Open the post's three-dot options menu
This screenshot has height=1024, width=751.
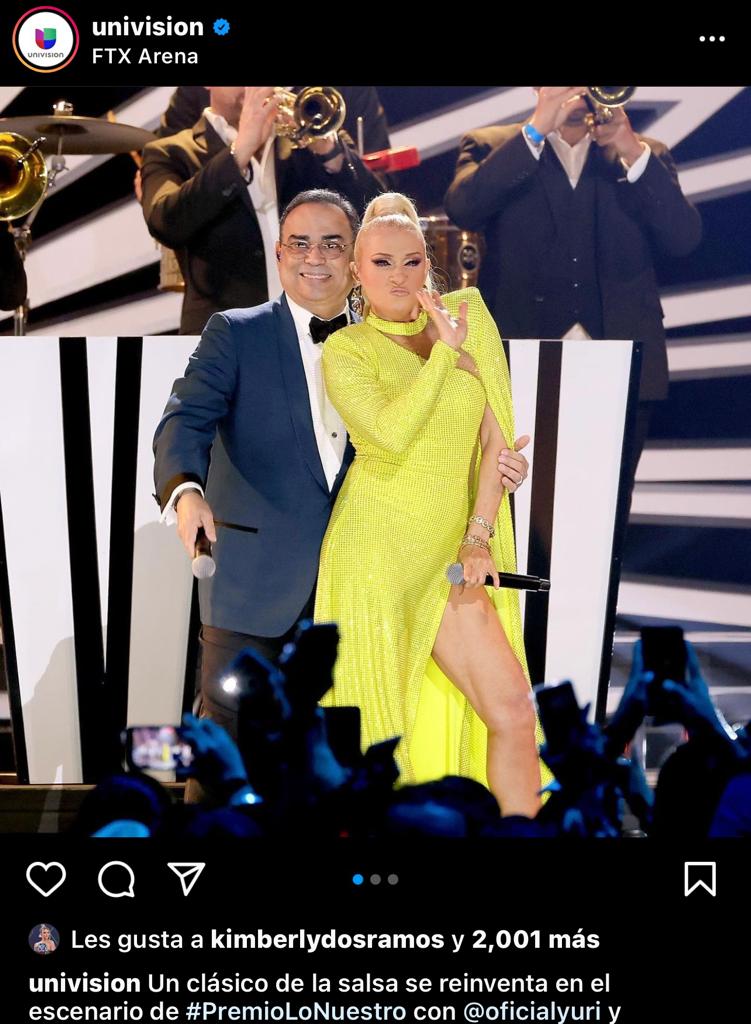(711, 39)
